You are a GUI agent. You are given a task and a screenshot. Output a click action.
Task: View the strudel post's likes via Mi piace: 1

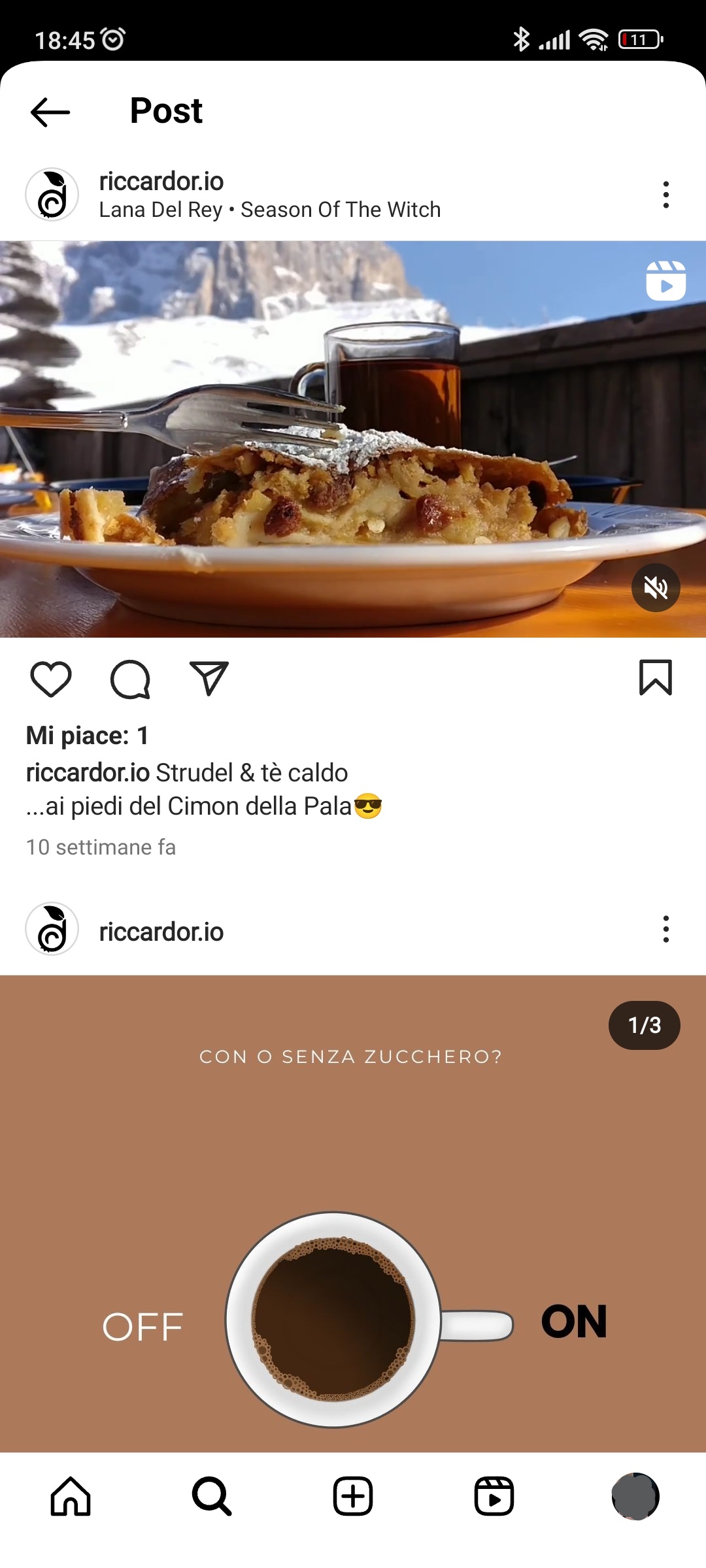click(x=88, y=736)
